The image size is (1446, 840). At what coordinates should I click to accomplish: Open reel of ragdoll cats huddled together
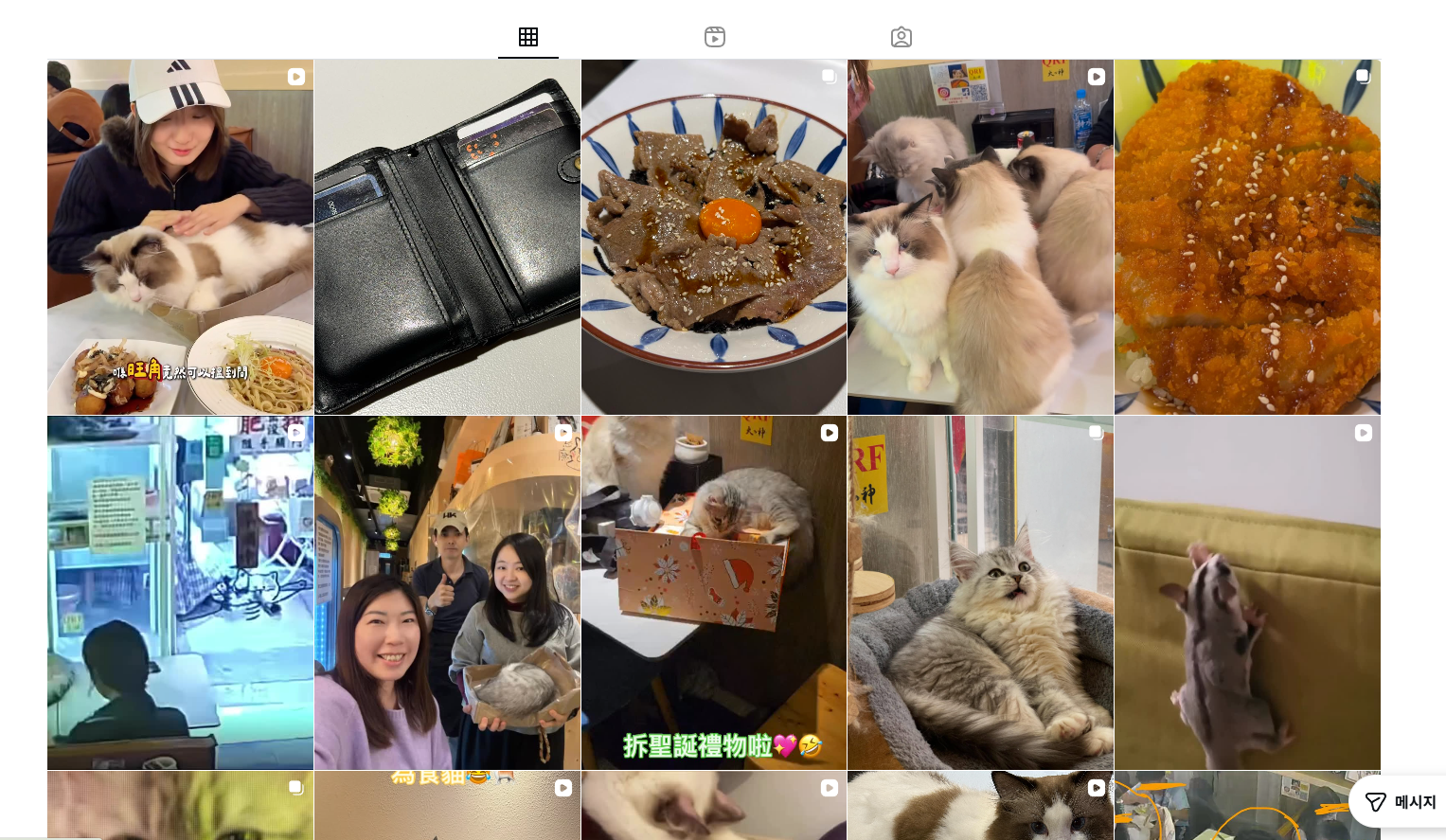pos(980,237)
